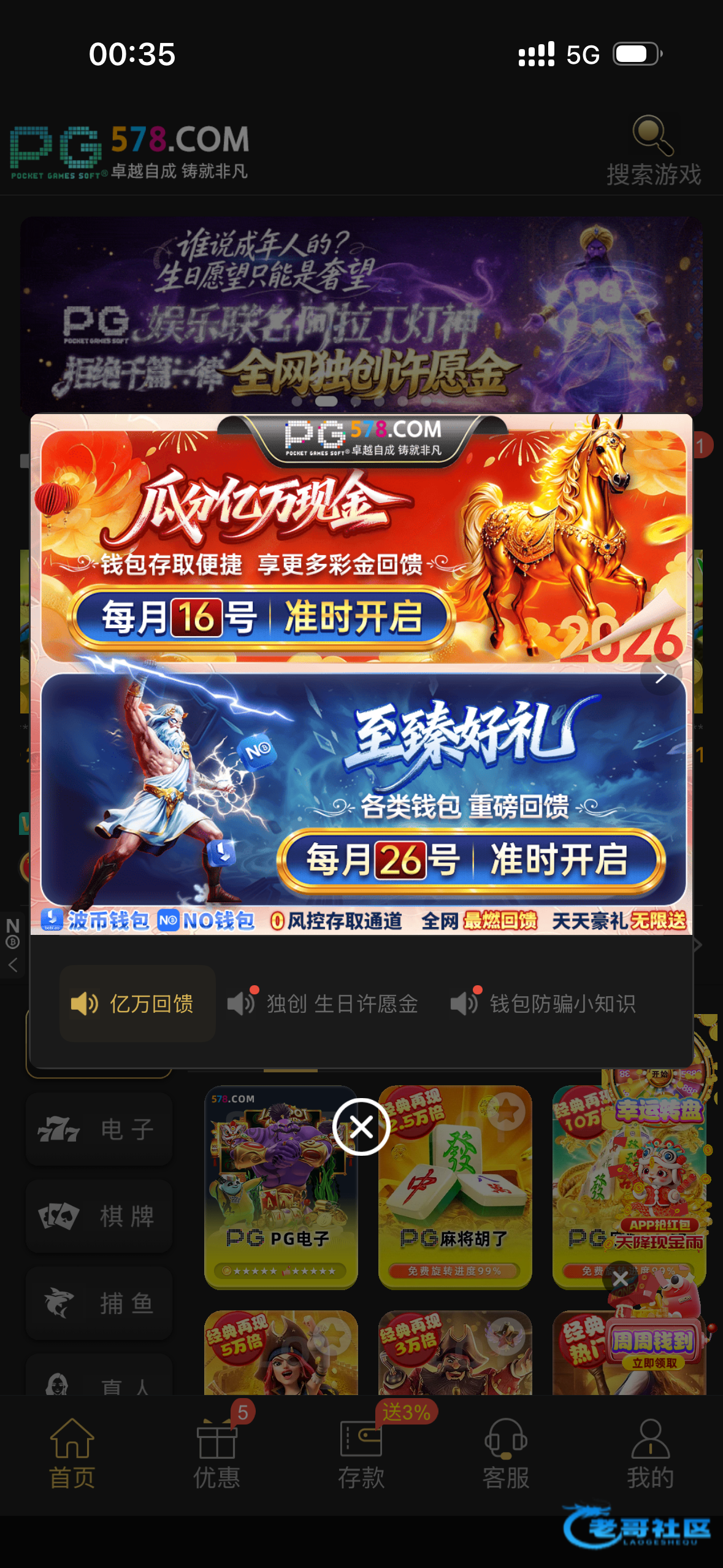
Task: Select the 棋牌 card games category
Action: coord(99,1216)
